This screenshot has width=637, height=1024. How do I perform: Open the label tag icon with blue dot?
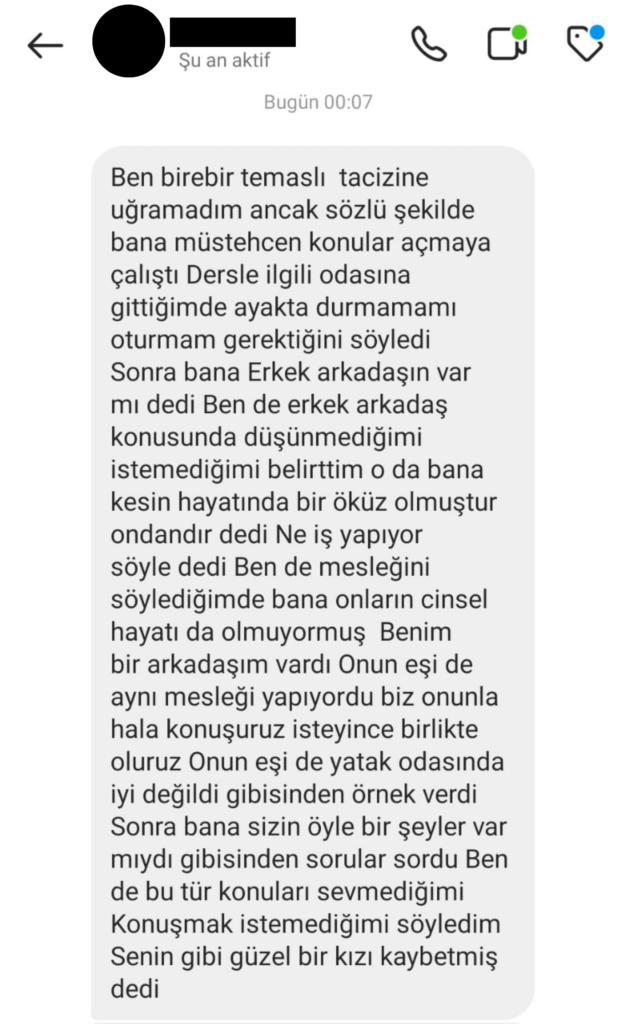click(x=584, y=44)
